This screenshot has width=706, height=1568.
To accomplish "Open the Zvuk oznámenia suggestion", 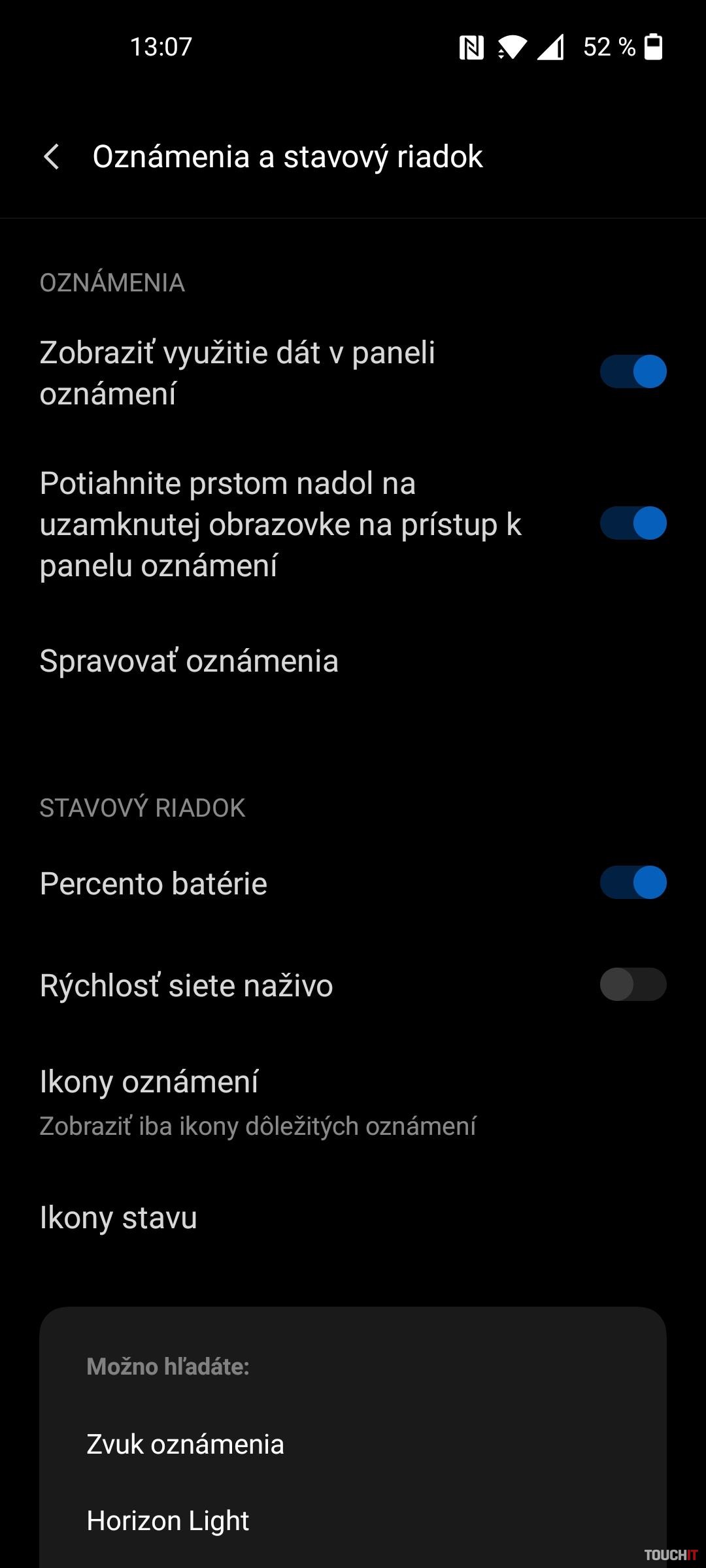I will [186, 1445].
